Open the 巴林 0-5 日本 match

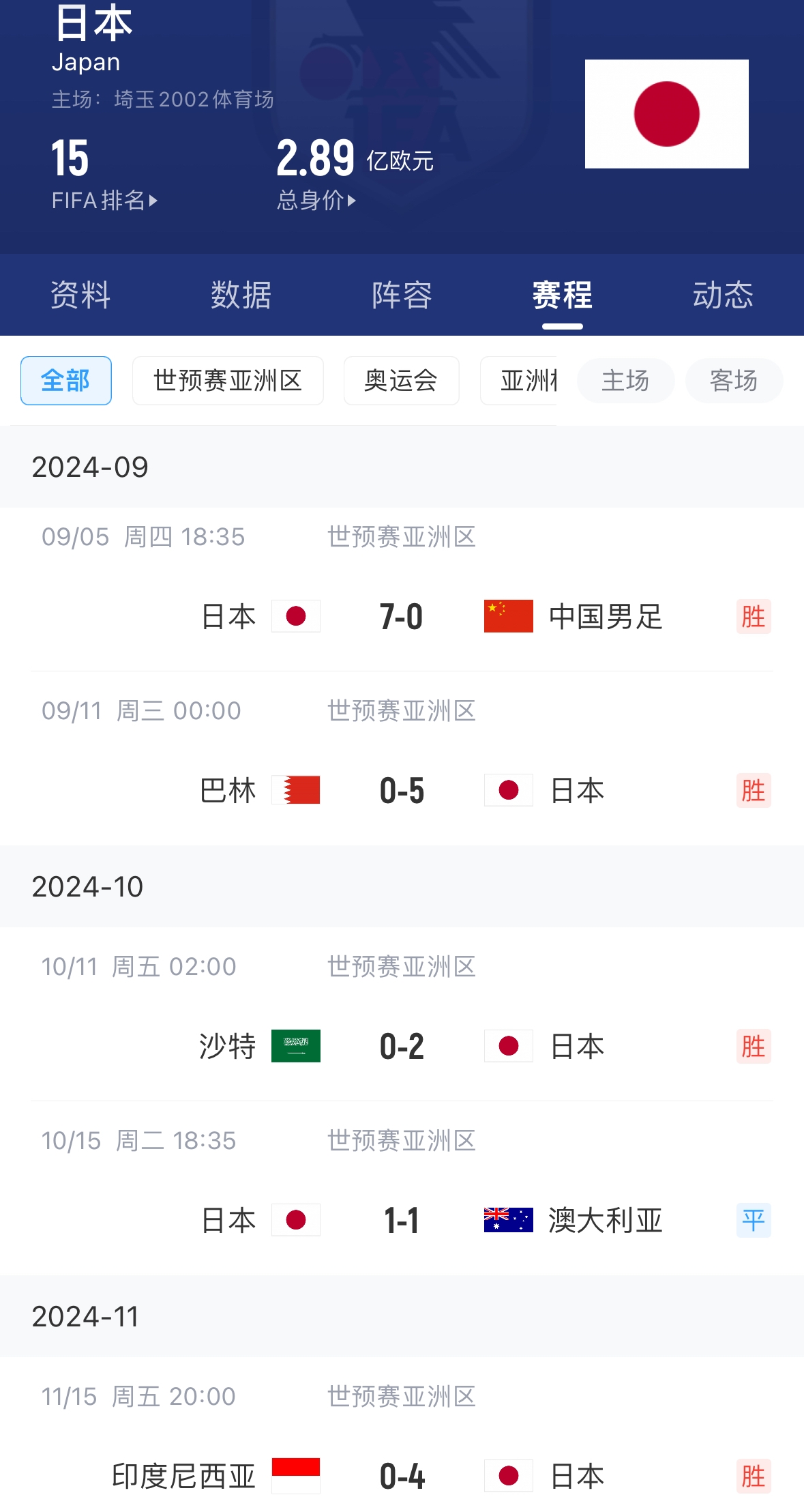(x=402, y=790)
